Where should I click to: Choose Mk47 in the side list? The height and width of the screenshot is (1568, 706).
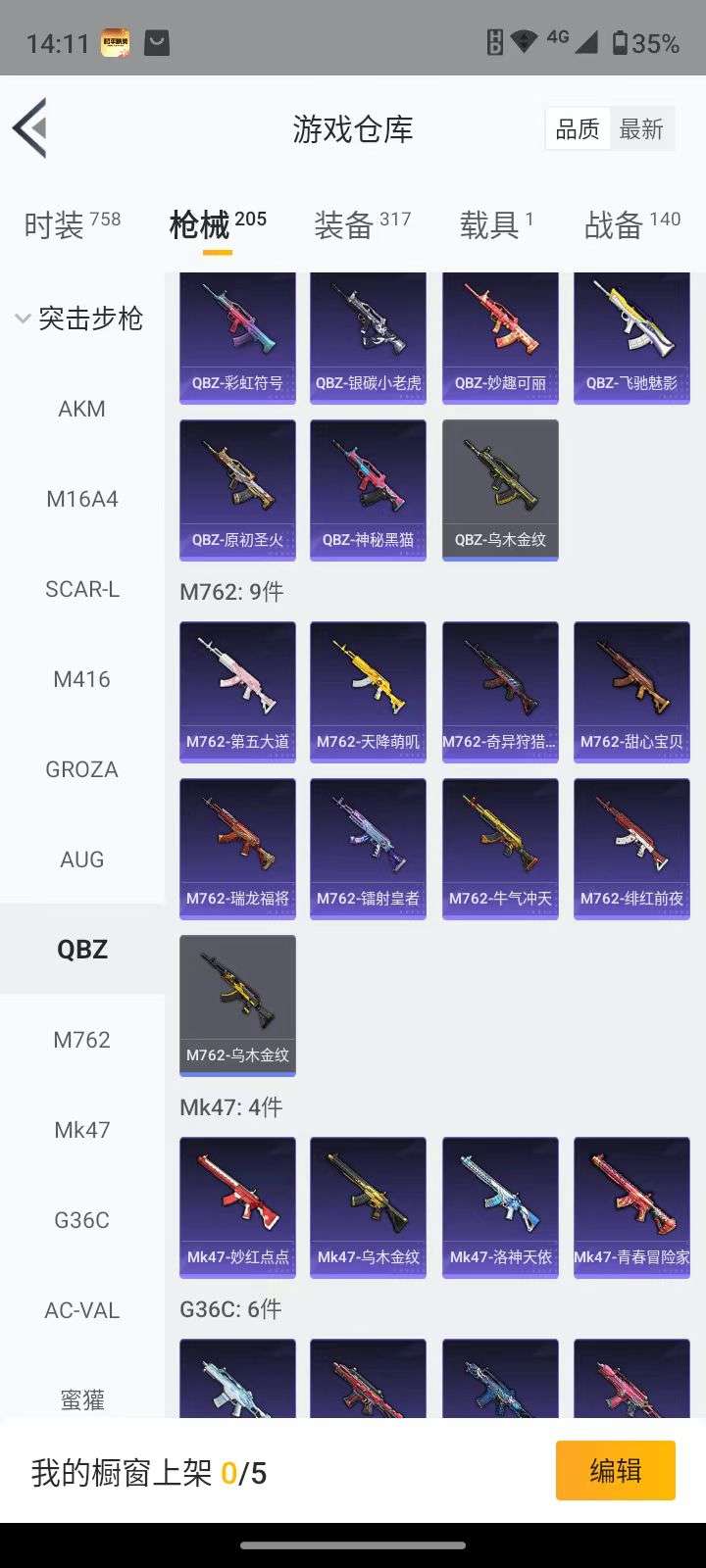coord(82,1130)
